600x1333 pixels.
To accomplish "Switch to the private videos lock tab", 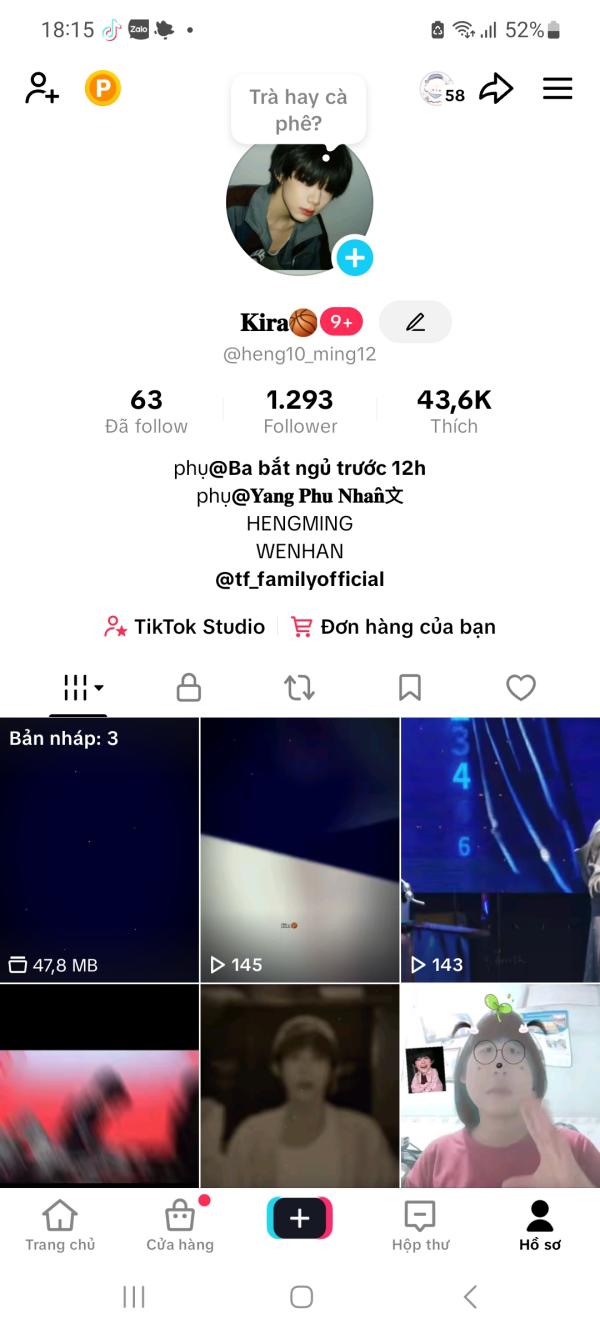I will tap(189, 688).
